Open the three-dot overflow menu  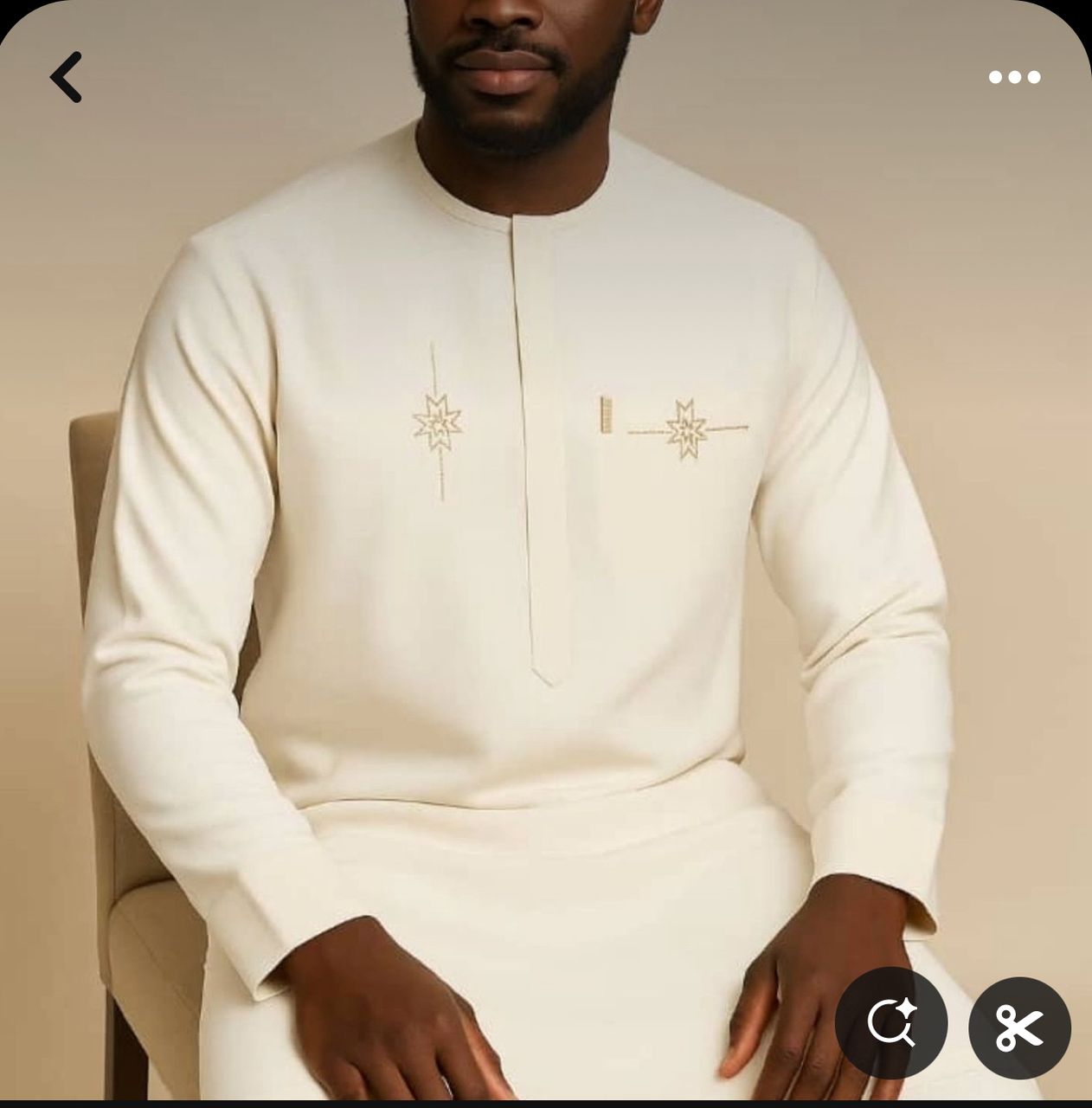1014,77
